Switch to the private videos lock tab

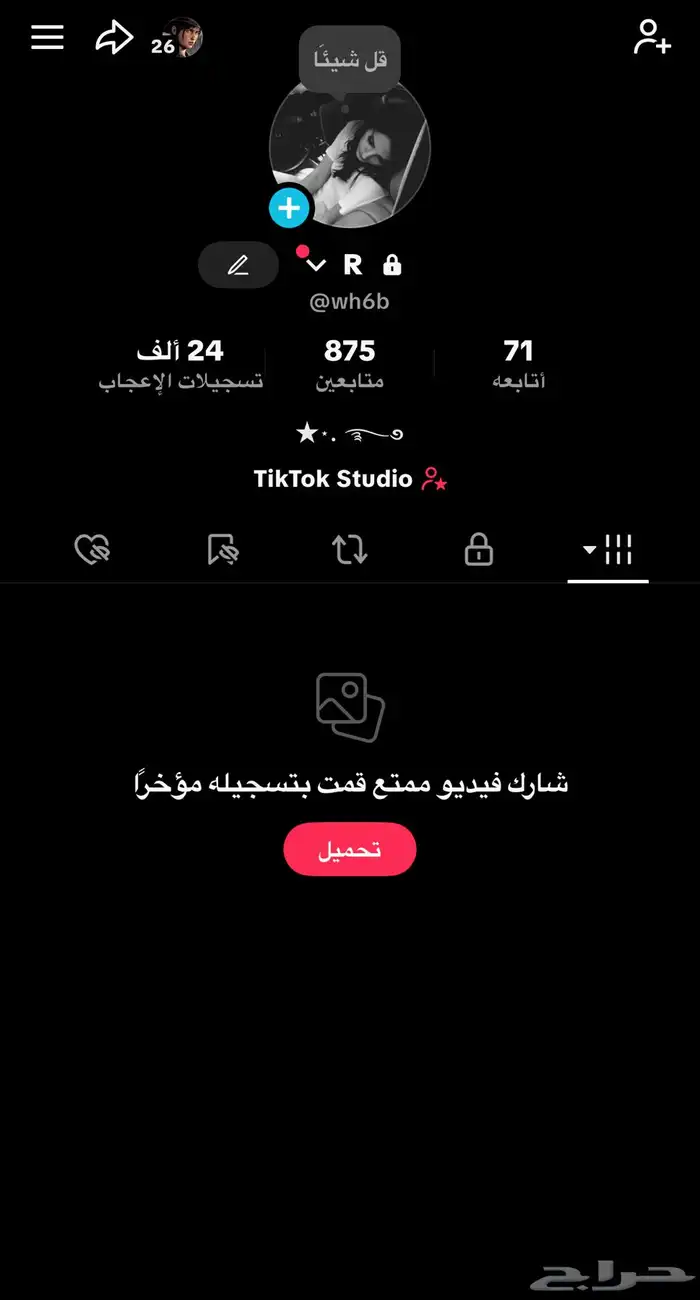pyautogui.click(x=479, y=549)
